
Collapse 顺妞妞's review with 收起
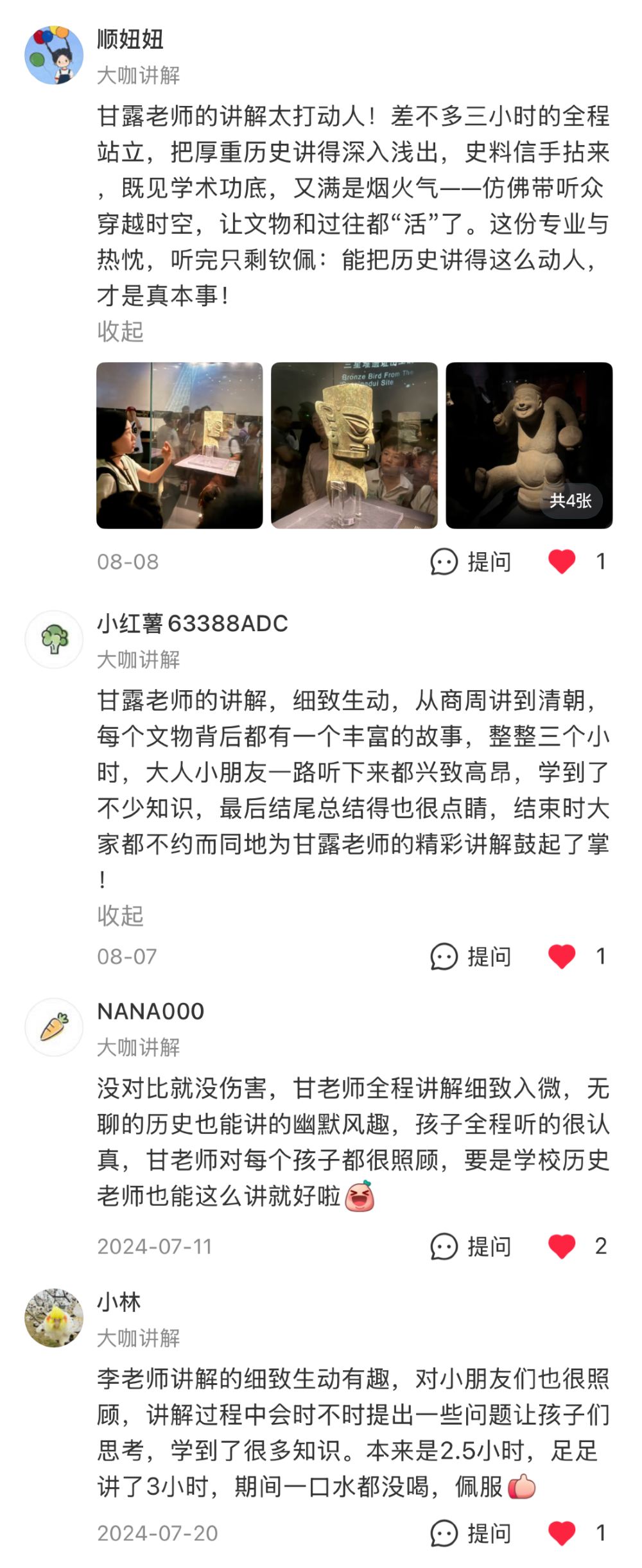coord(120,332)
